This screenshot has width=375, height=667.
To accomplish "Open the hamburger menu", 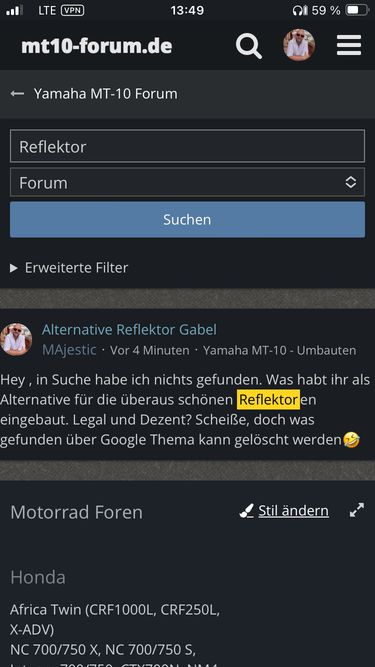I will tap(349, 45).
